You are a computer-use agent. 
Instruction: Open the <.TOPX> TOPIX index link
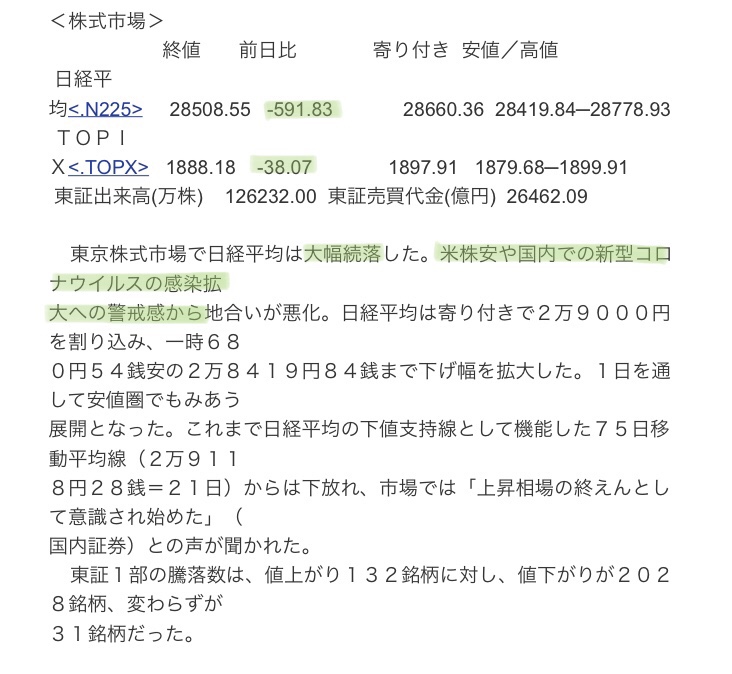pos(108,167)
